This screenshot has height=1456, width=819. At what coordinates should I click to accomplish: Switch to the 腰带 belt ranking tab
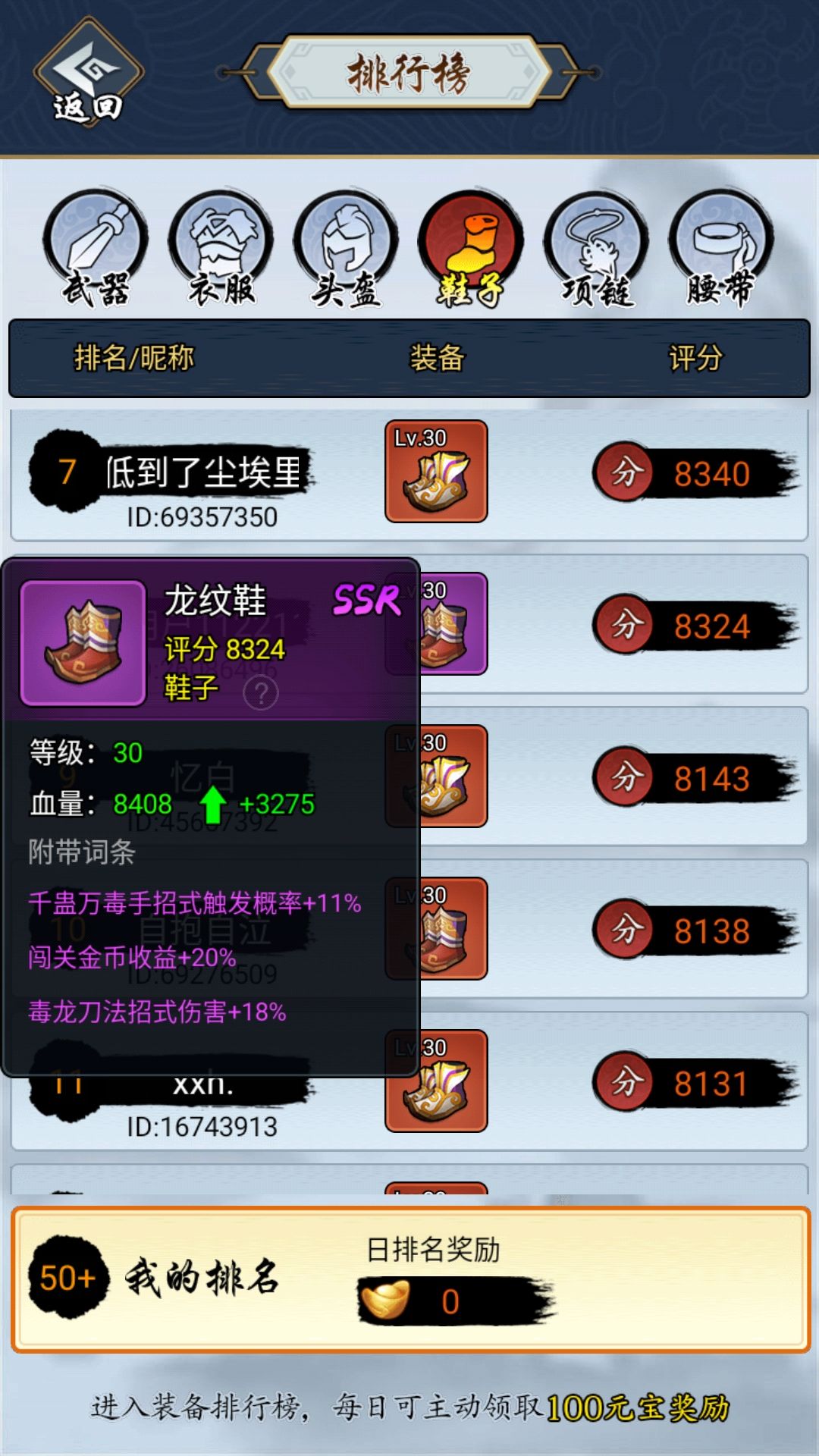coord(721,248)
